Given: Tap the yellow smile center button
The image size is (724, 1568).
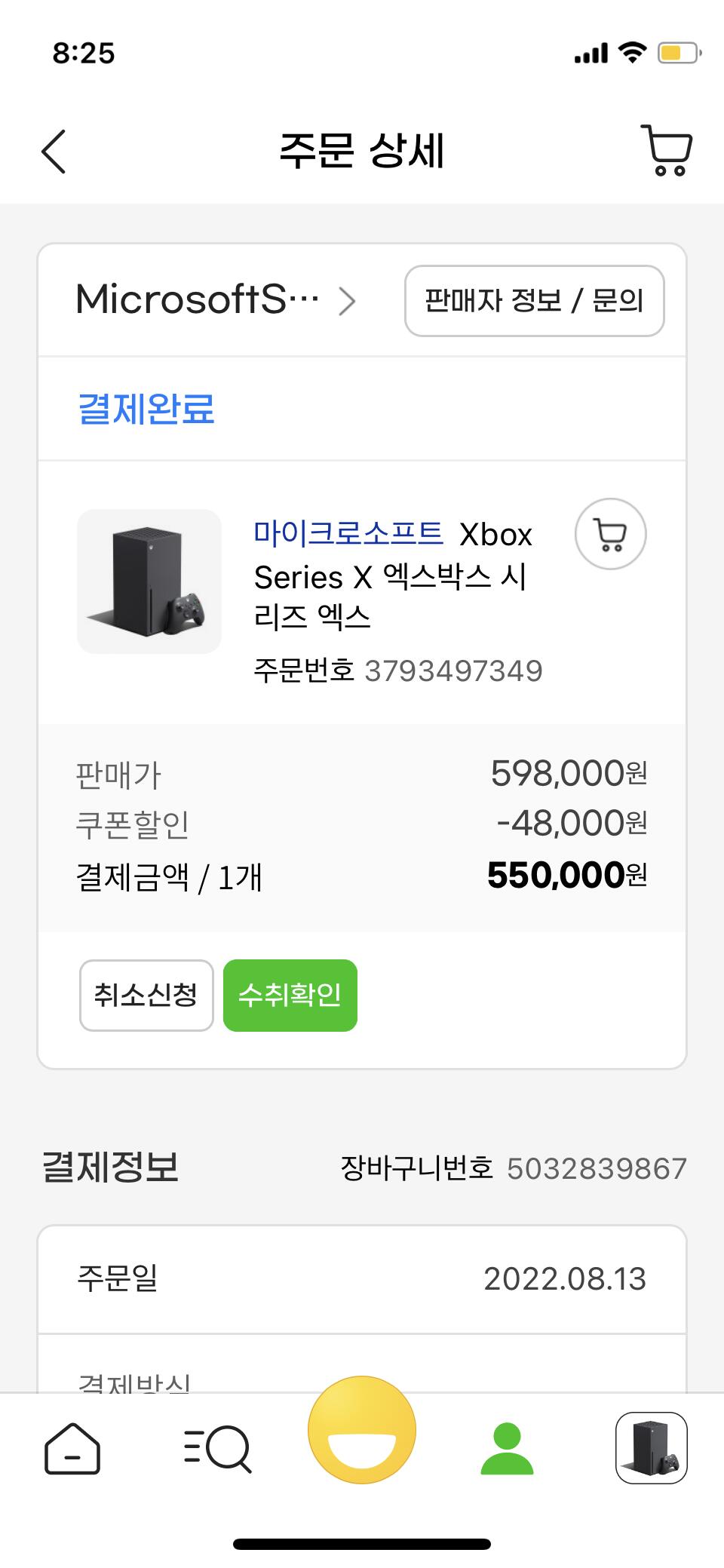Looking at the screenshot, I should coord(362,1430).
